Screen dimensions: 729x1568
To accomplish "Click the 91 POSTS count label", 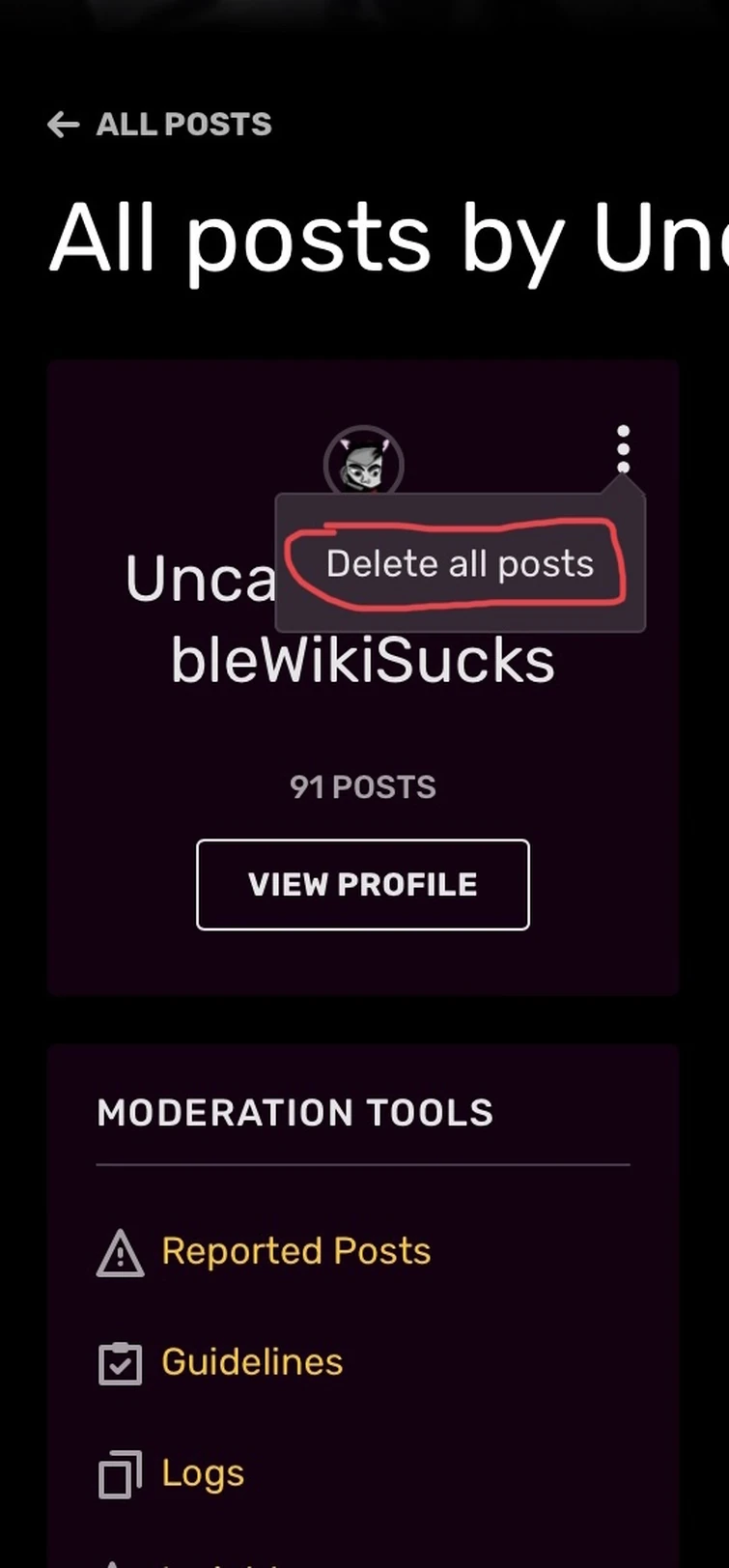I will [362, 786].
